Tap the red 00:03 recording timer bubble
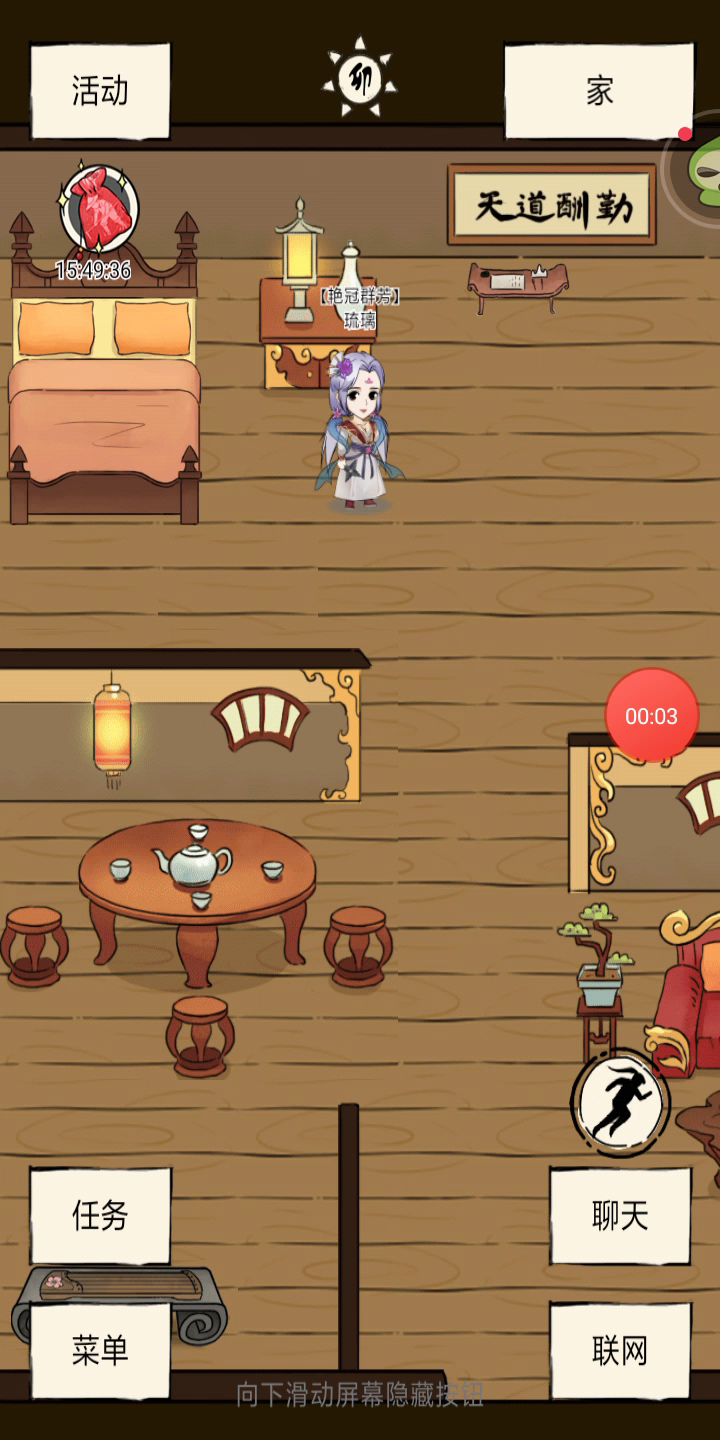This screenshot has width=720, height=1440. (652, 715)
